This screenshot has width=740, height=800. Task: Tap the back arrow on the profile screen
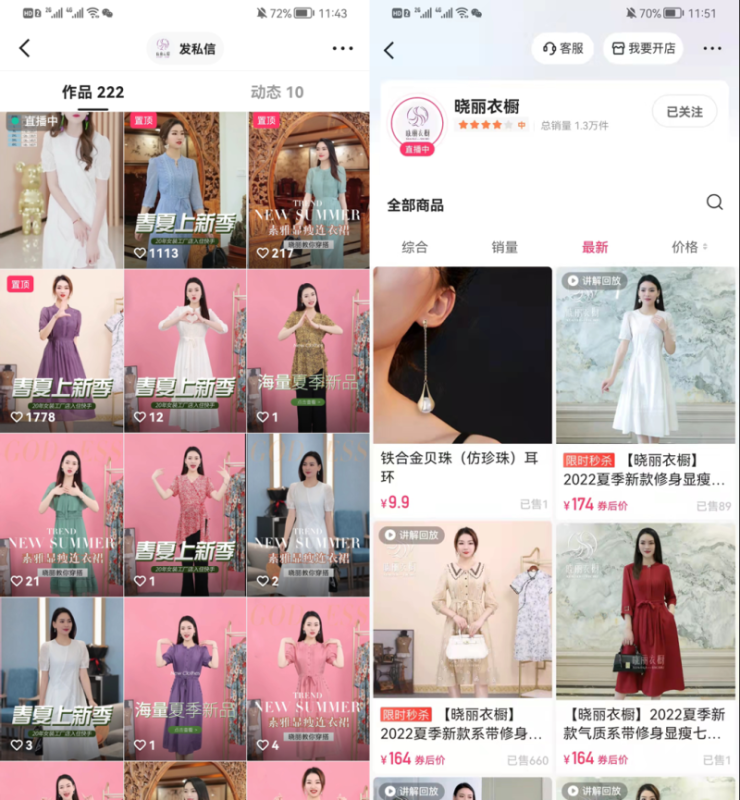(x=22, y=47)
